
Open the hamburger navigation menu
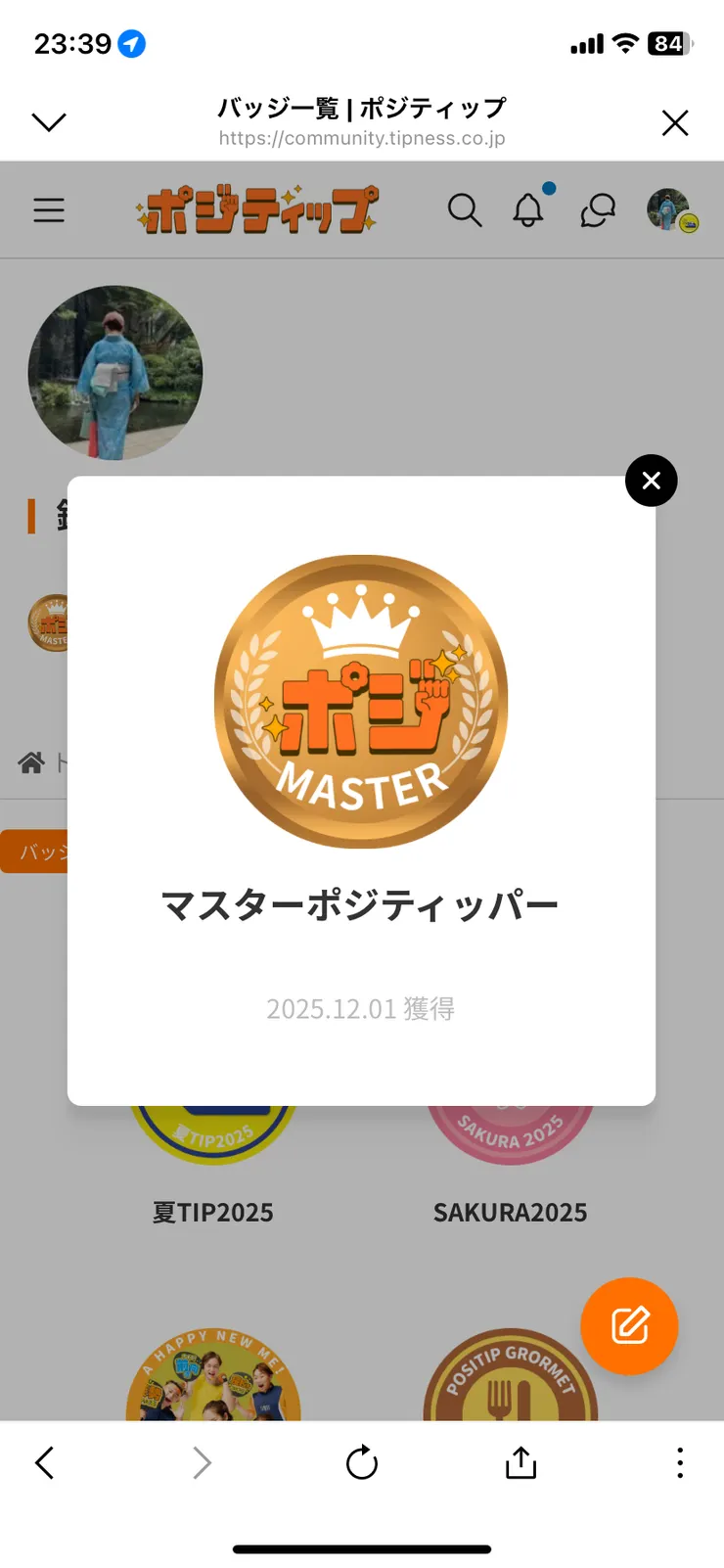pyautogui.click(x=49, y=209)
